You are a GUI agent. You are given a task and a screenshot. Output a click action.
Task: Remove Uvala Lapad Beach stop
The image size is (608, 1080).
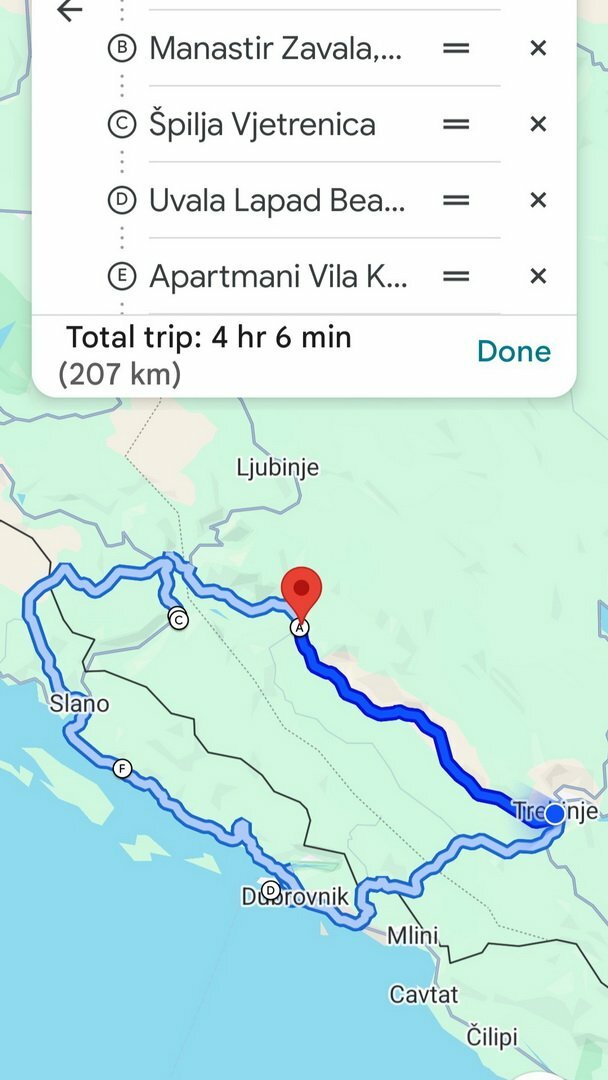[x=538, y=200]
